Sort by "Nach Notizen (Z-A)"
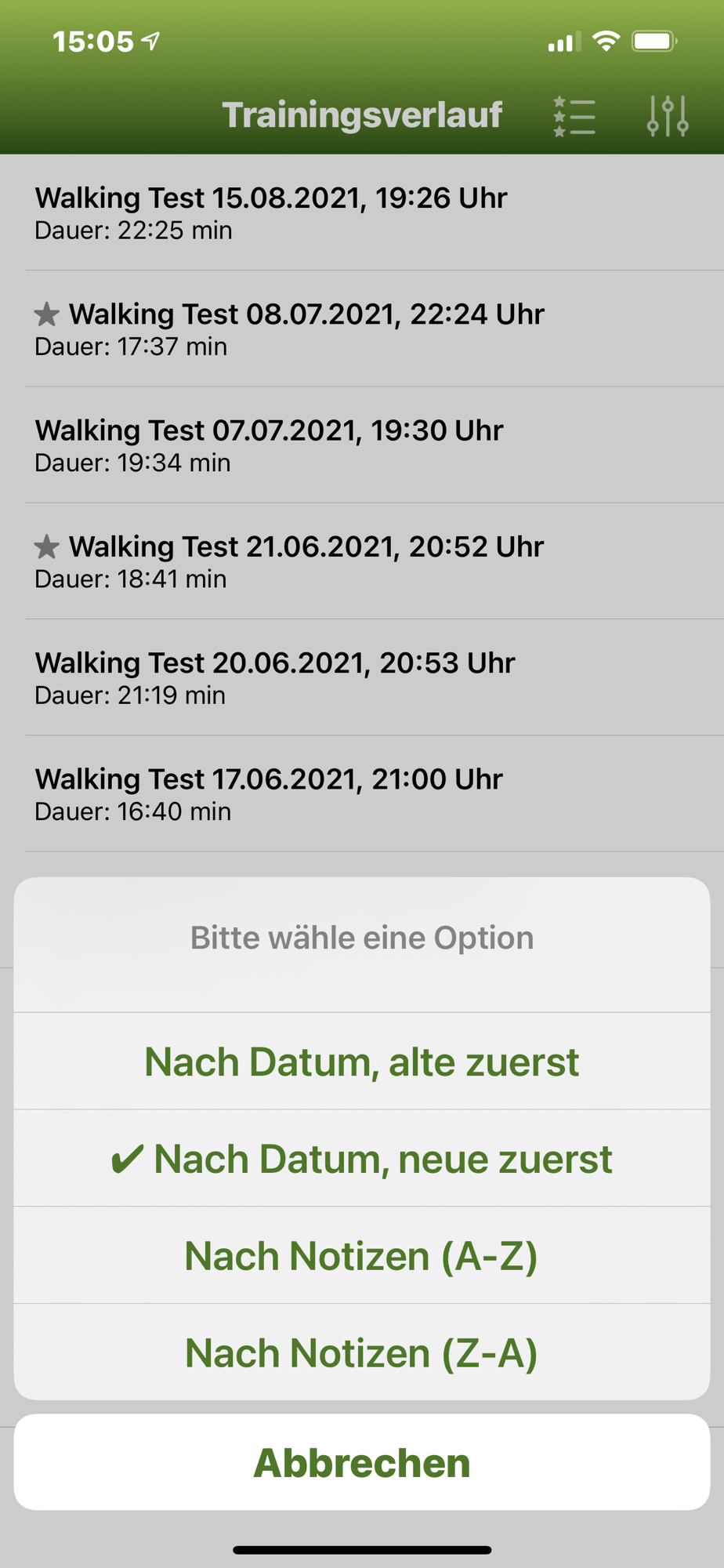This screenshot has width=724, height=1568. pyautogui.click(x=362, y=1353)
